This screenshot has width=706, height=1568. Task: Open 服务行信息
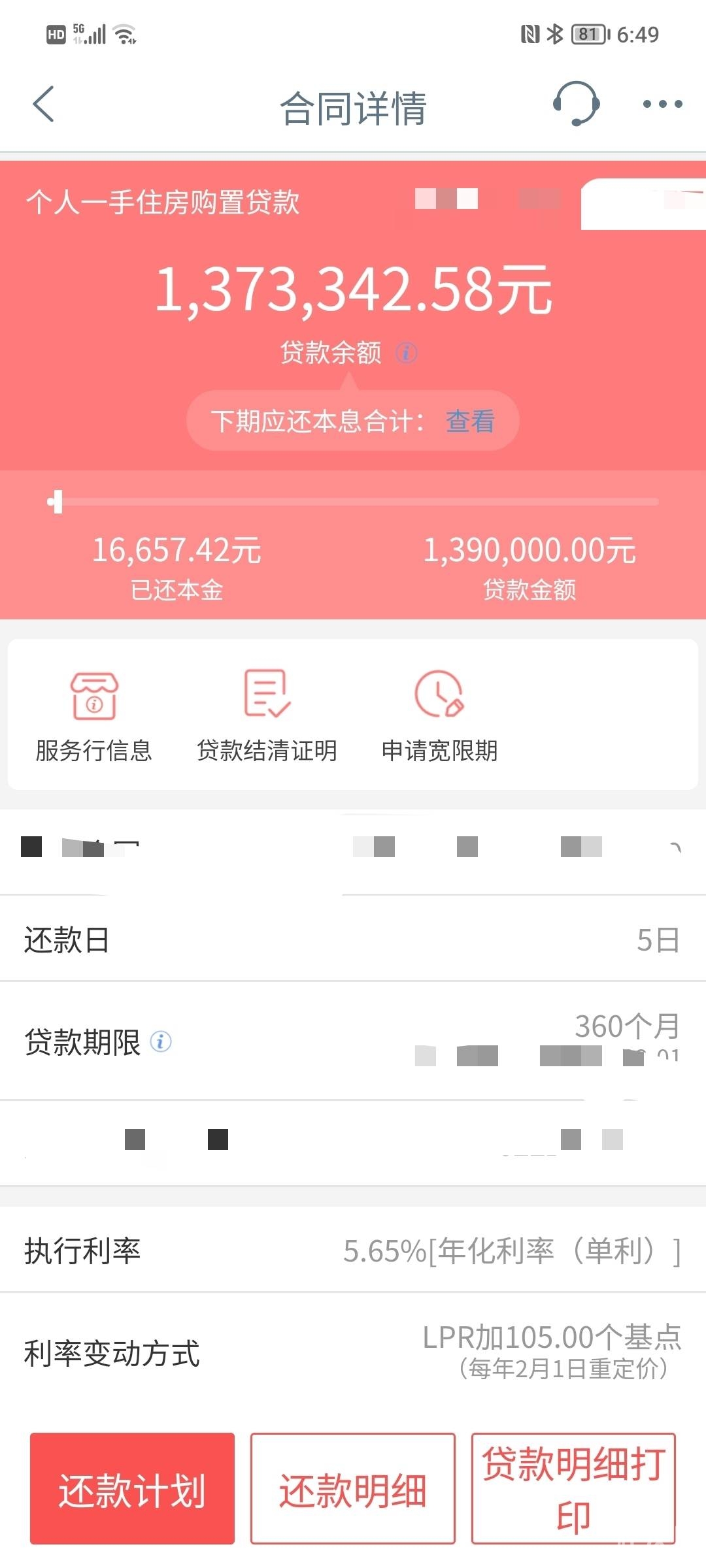(x=94, y=715)
